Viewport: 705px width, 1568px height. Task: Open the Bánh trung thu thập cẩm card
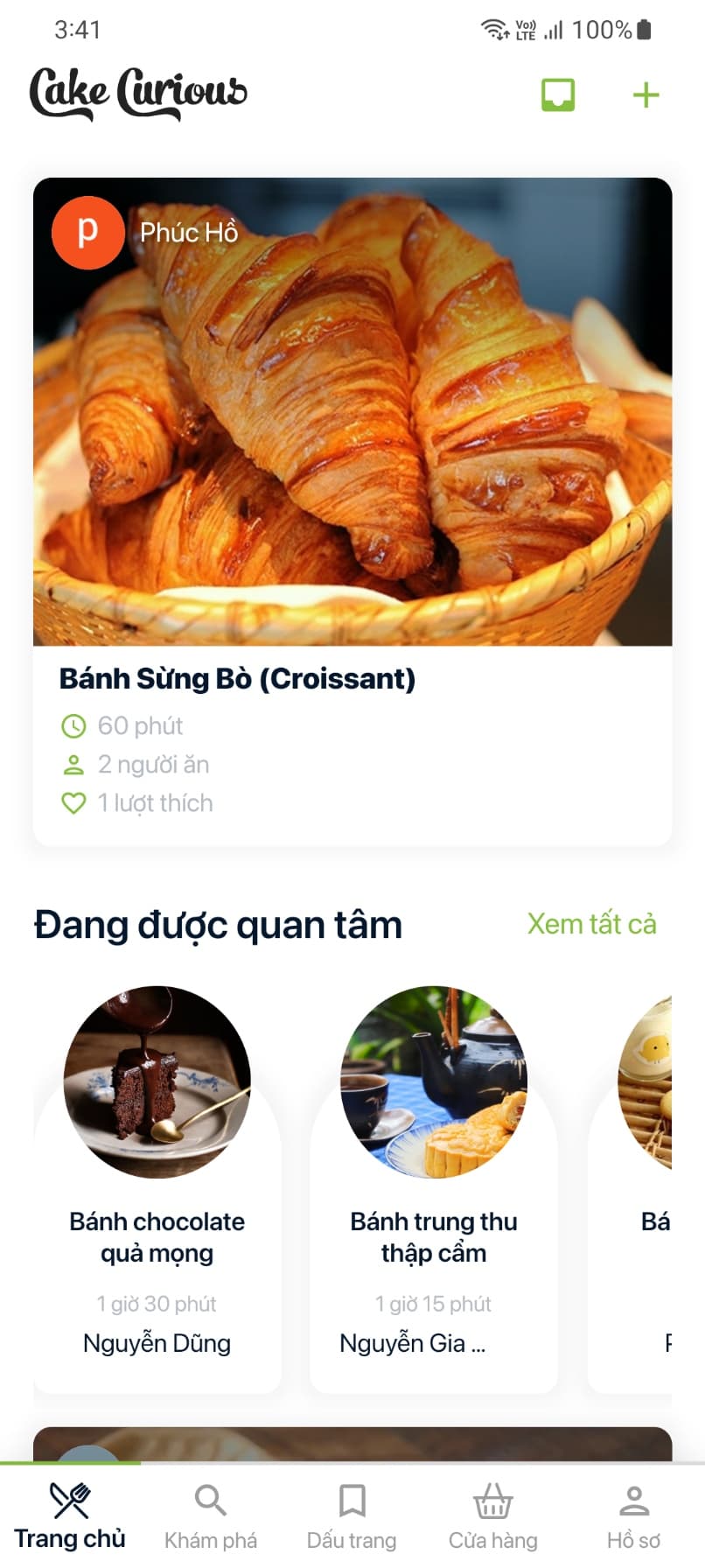click(434, 1190)
